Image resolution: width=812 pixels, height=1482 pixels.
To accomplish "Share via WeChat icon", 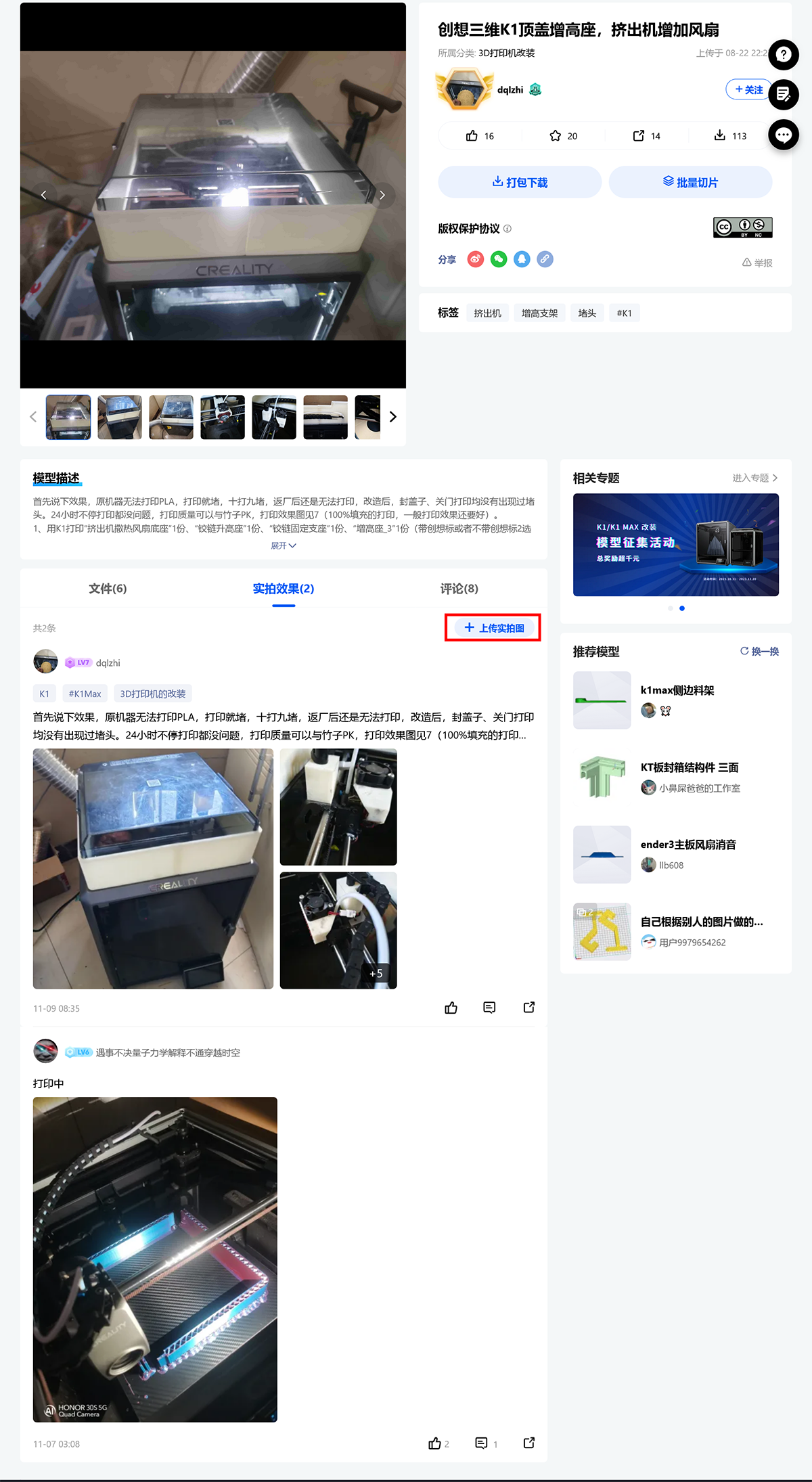I will [x=499, y=259].
